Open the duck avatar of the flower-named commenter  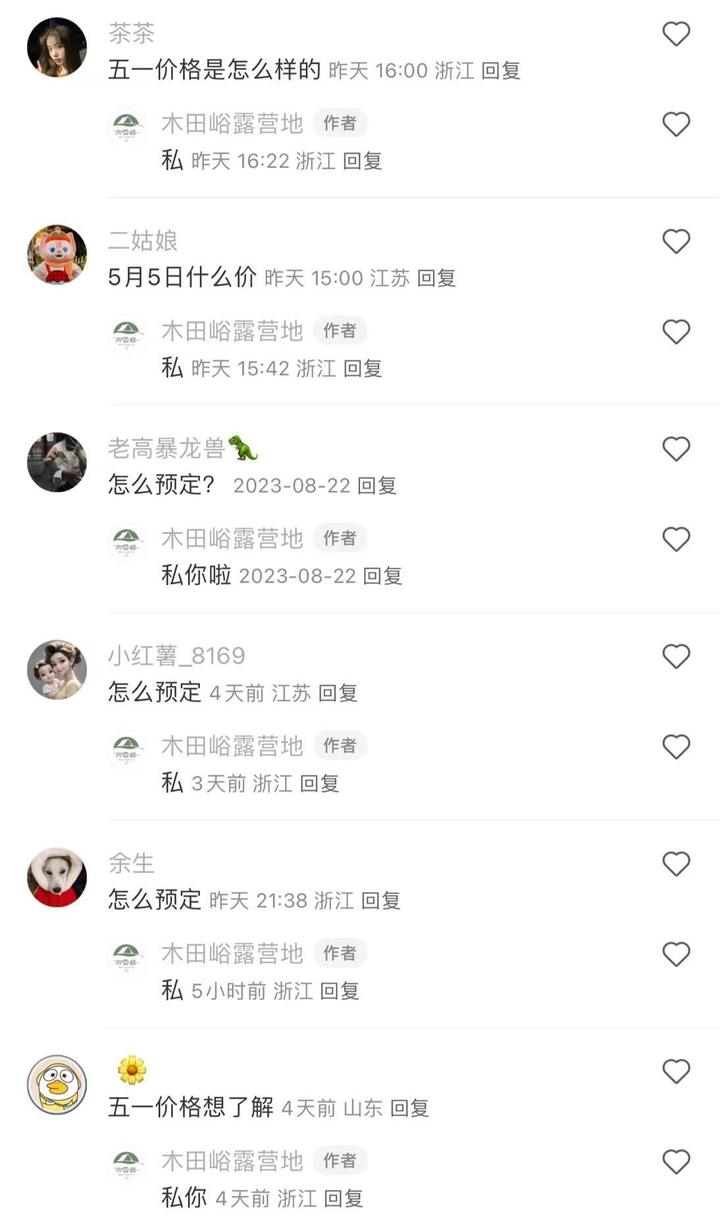57,1085
